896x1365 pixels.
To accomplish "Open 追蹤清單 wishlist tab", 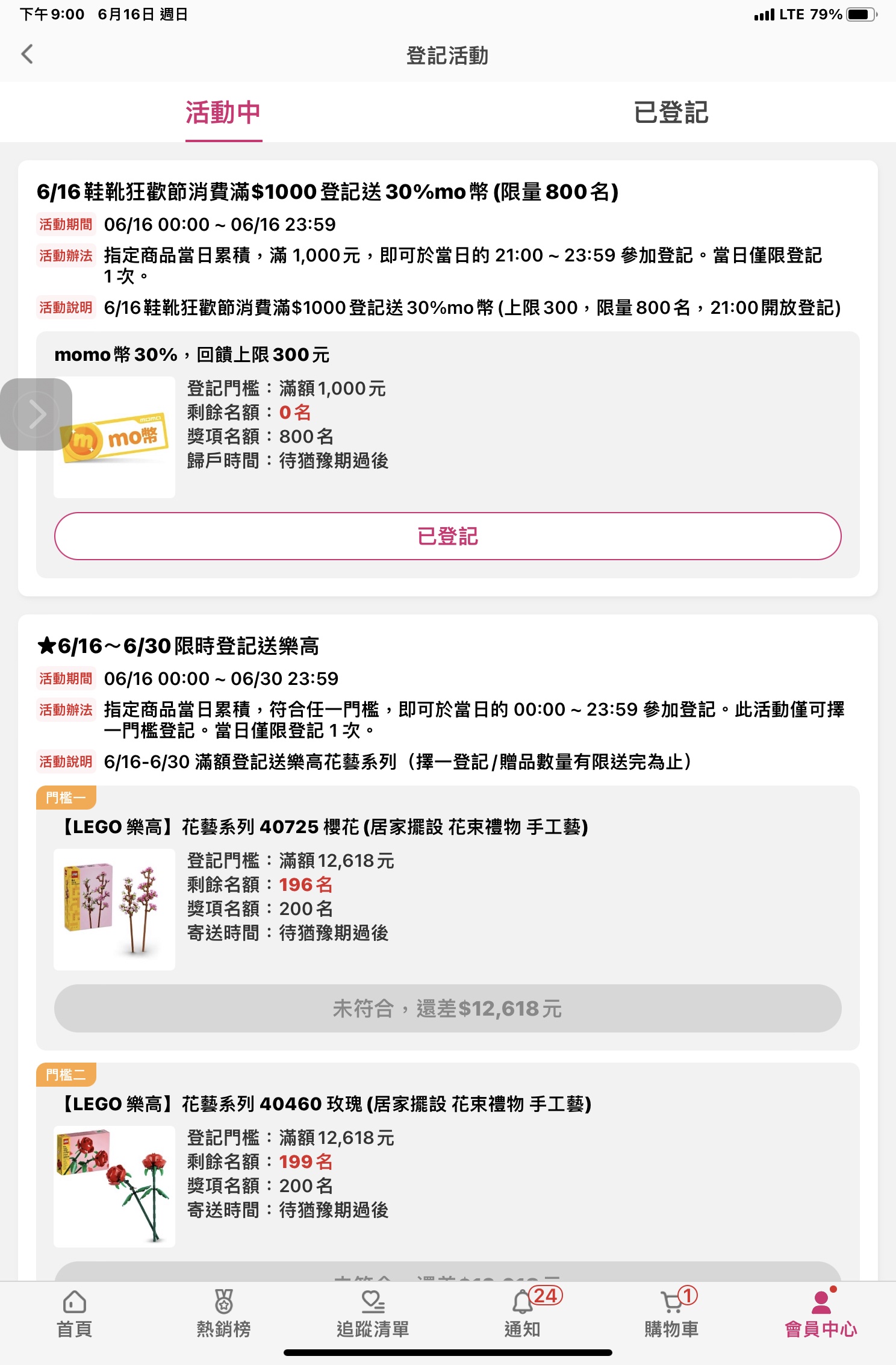I will [373, 1314].
